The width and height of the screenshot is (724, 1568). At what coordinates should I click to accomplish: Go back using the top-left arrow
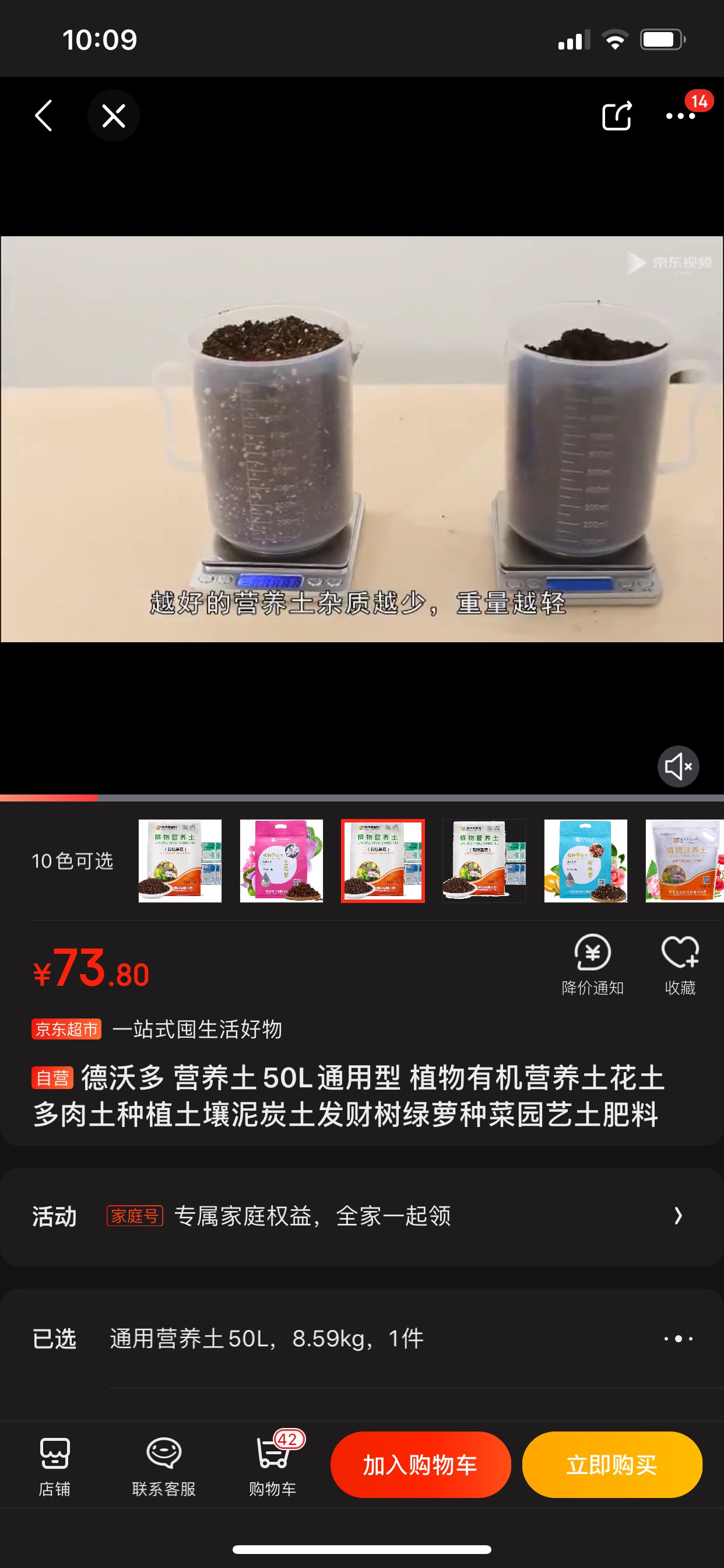44,116
